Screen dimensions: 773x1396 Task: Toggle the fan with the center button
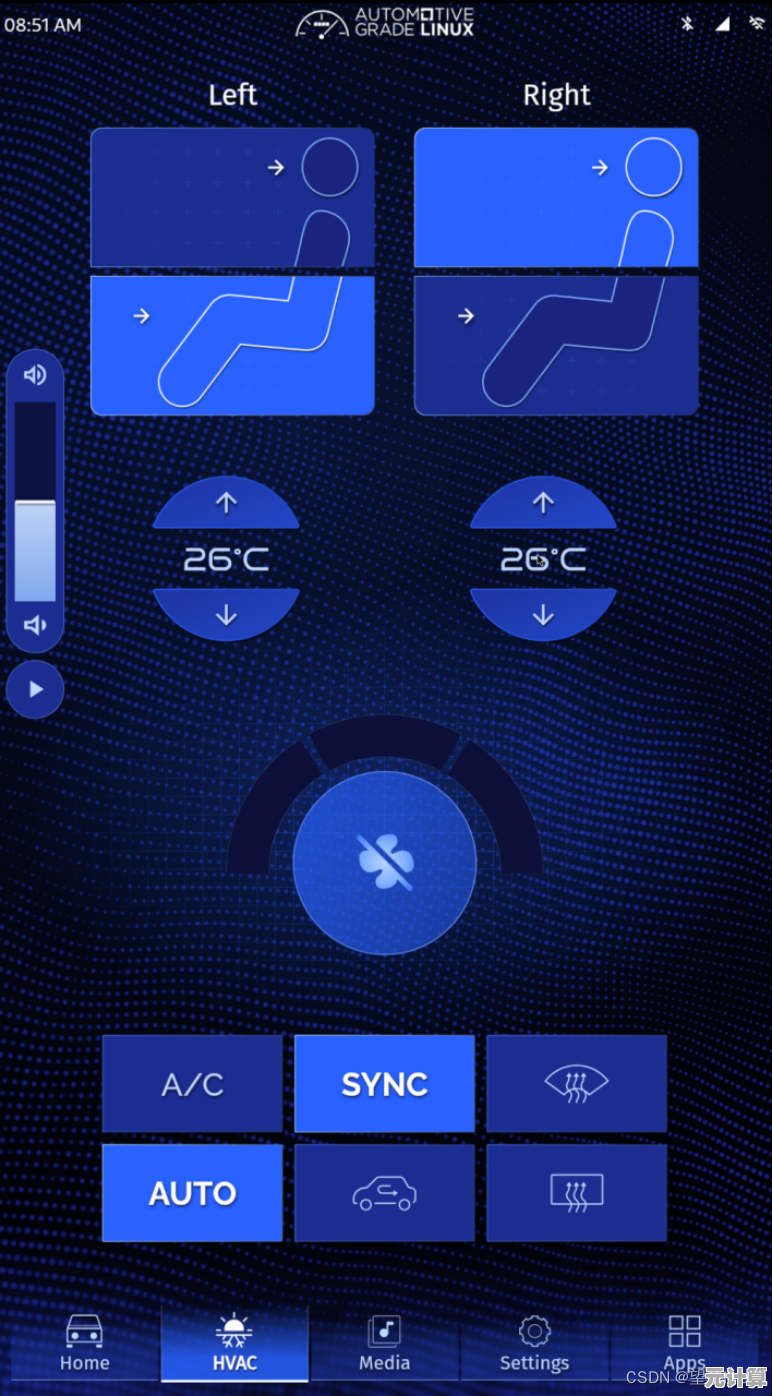385,863
